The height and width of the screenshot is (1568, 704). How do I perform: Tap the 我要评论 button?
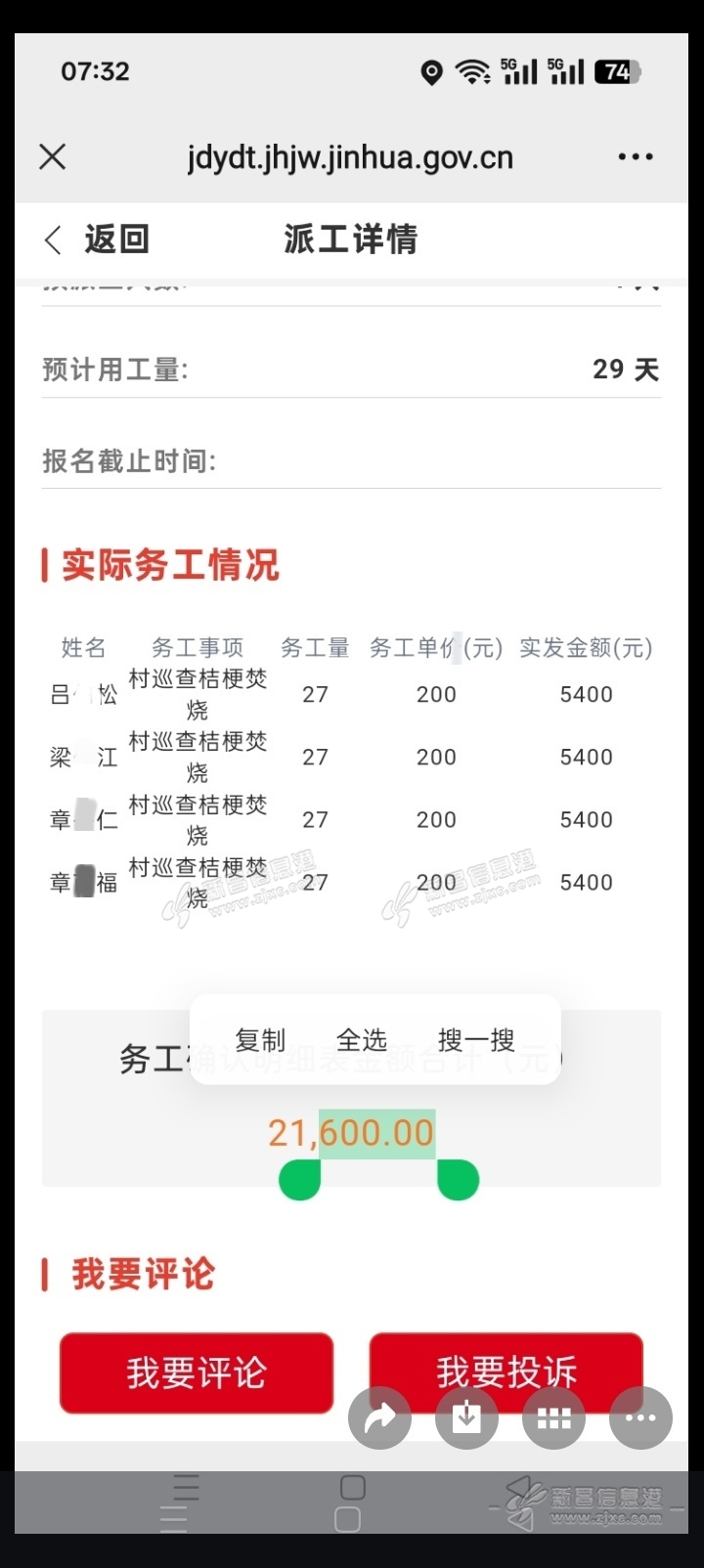(197, 1372)
